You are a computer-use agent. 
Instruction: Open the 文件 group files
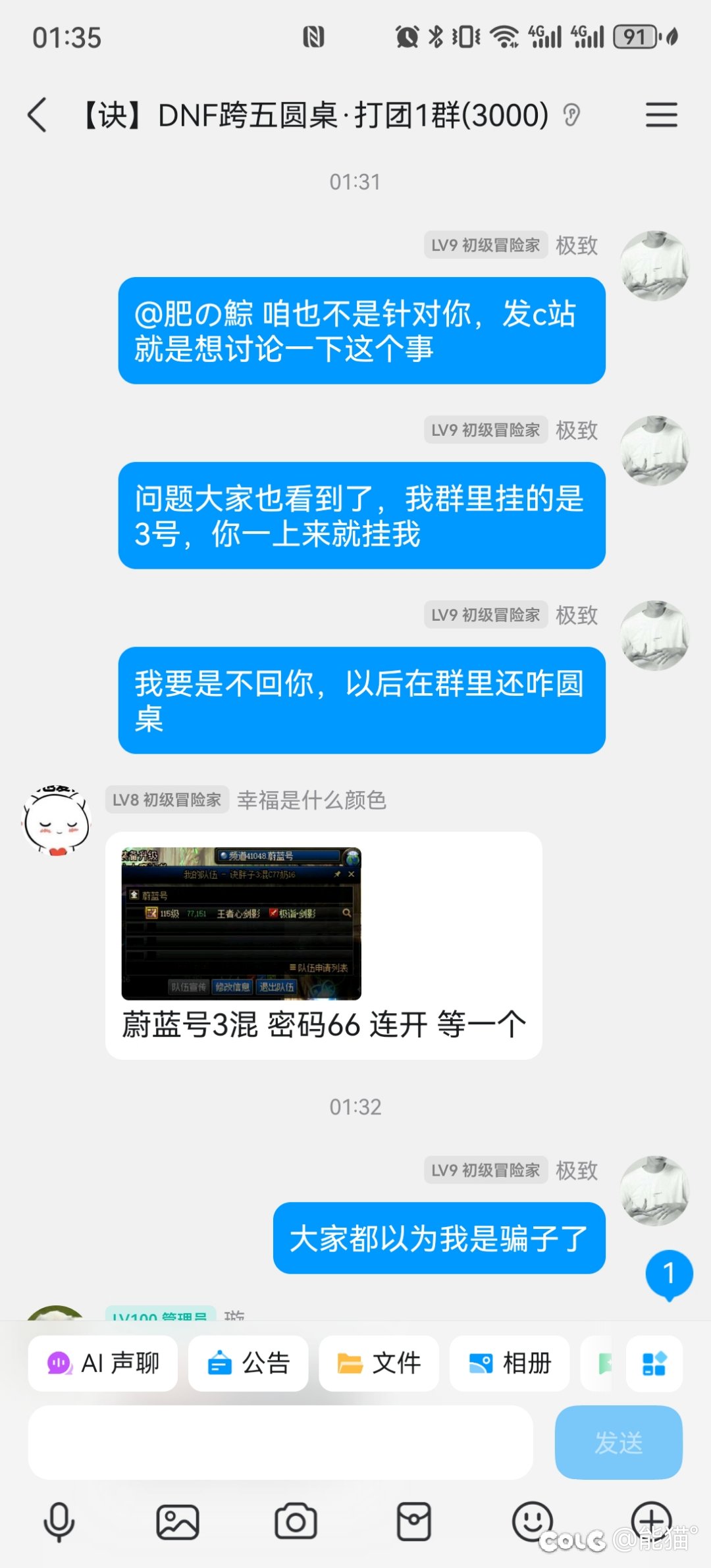[x=379, y=1363]
